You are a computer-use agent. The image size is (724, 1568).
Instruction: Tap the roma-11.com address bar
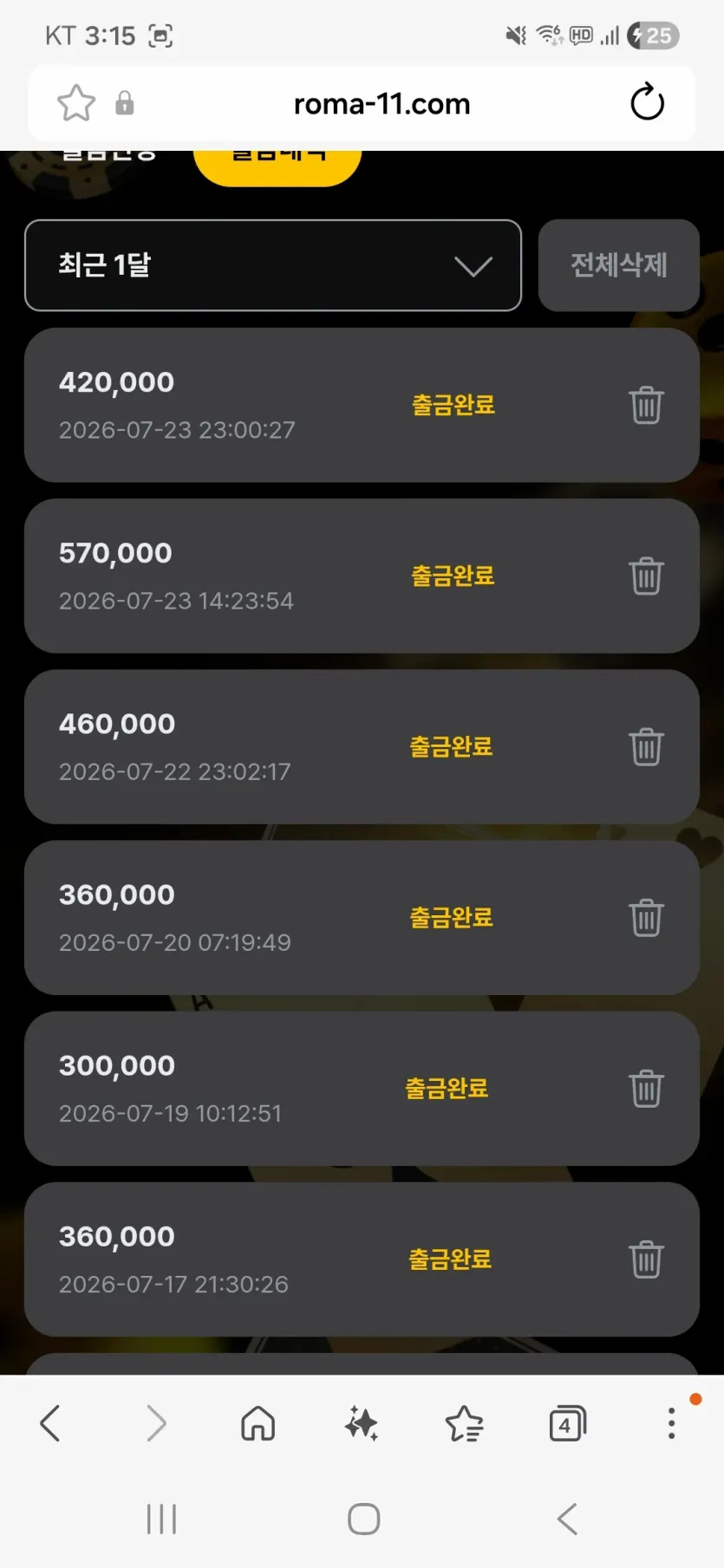pyautogui.click(x=382, y=104)
